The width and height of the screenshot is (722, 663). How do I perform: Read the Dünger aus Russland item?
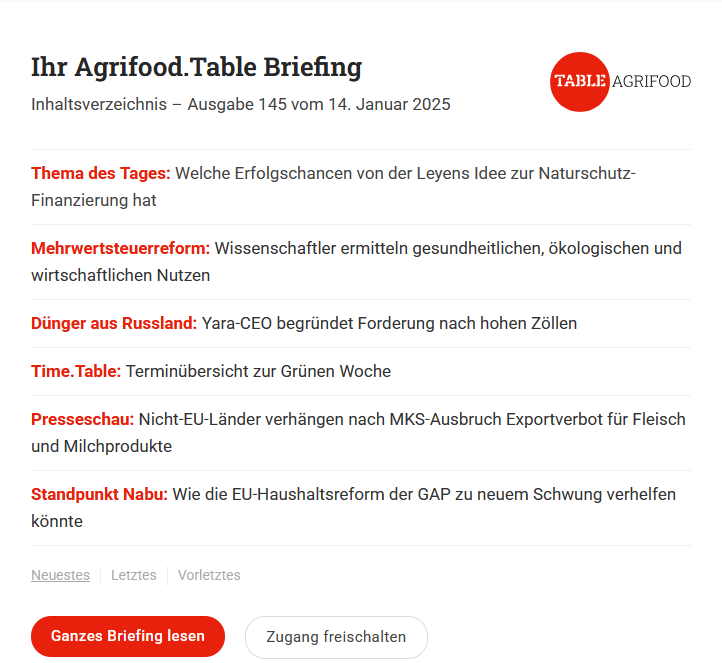tap(304, 323)
